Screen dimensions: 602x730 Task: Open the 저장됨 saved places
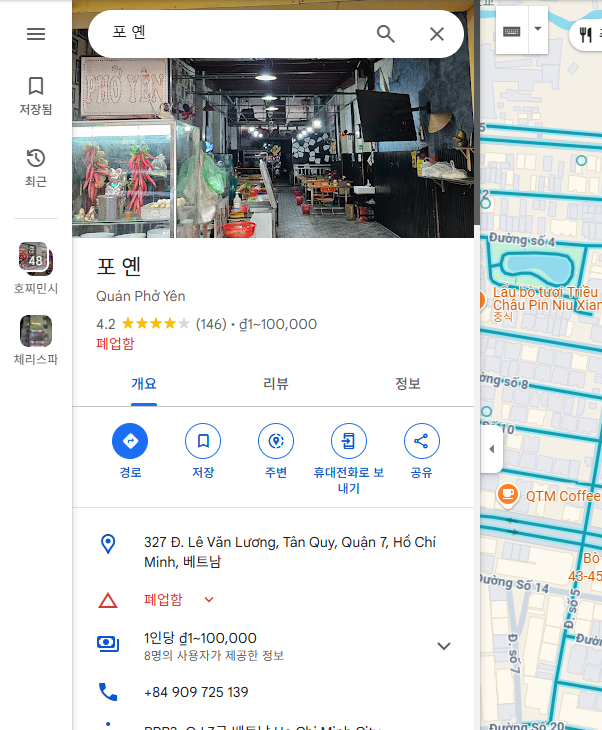coord(36,96)
